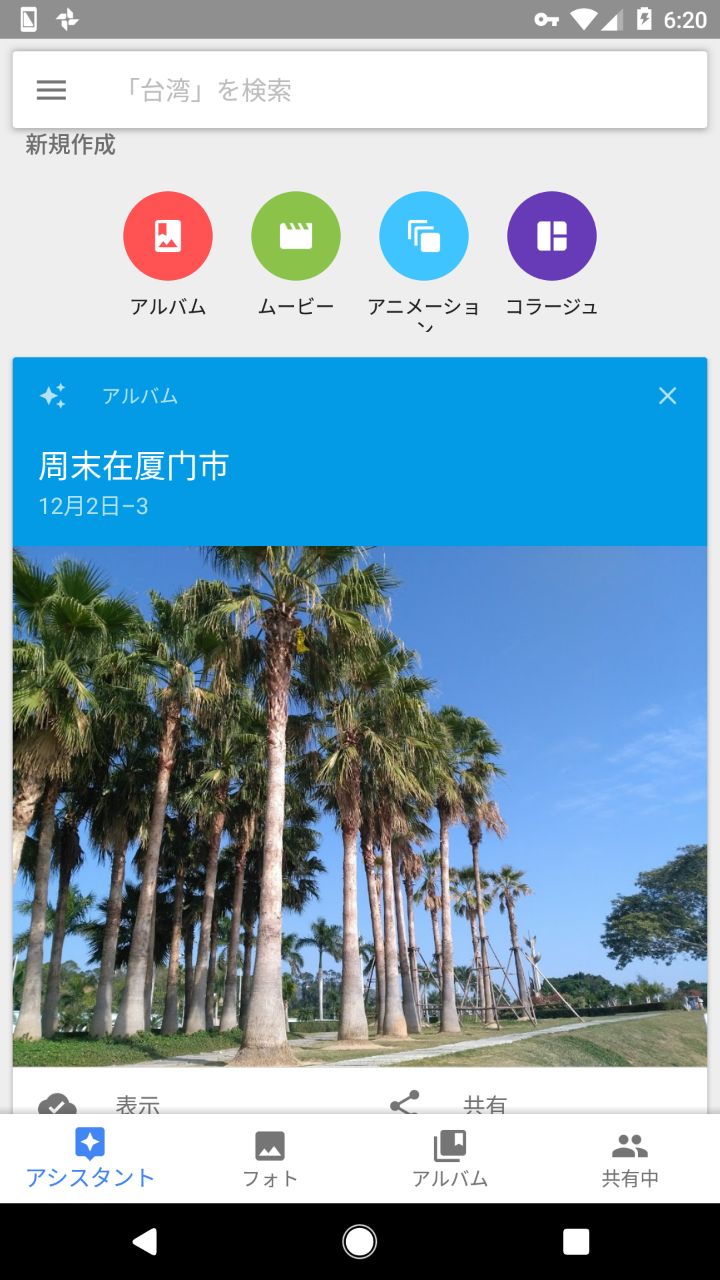Create a new コラージュ
This screenshot has height=1280, width=720.
tap(552, 236)
